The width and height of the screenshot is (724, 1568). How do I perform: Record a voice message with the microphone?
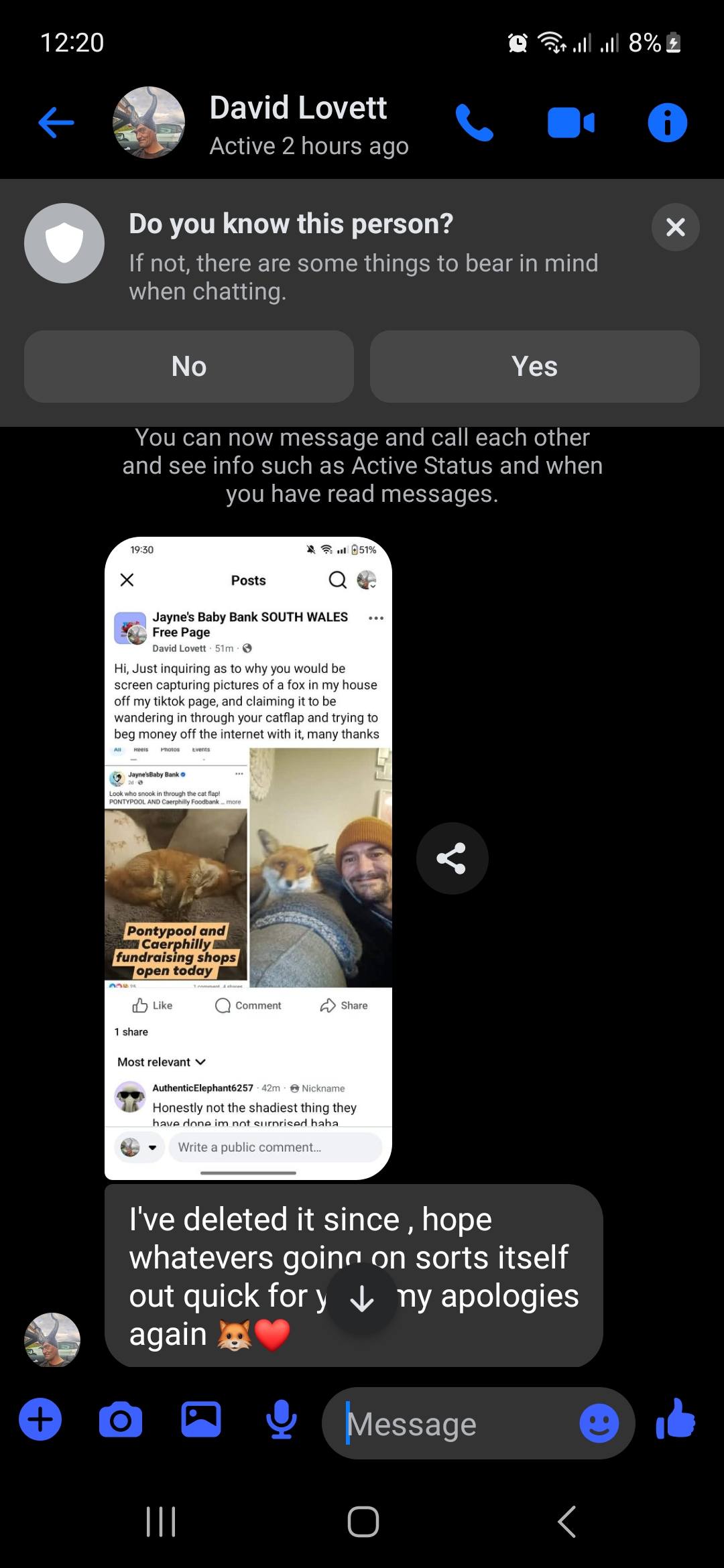coord(282,1419)
